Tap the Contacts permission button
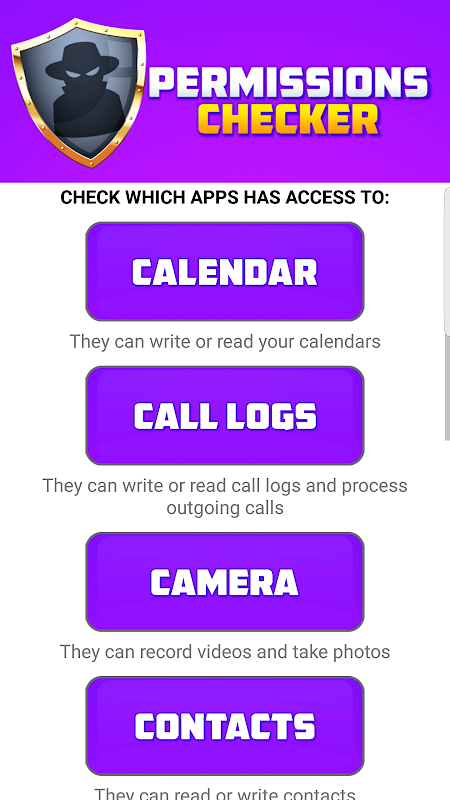Screen dimensions: 450x800 224,726
